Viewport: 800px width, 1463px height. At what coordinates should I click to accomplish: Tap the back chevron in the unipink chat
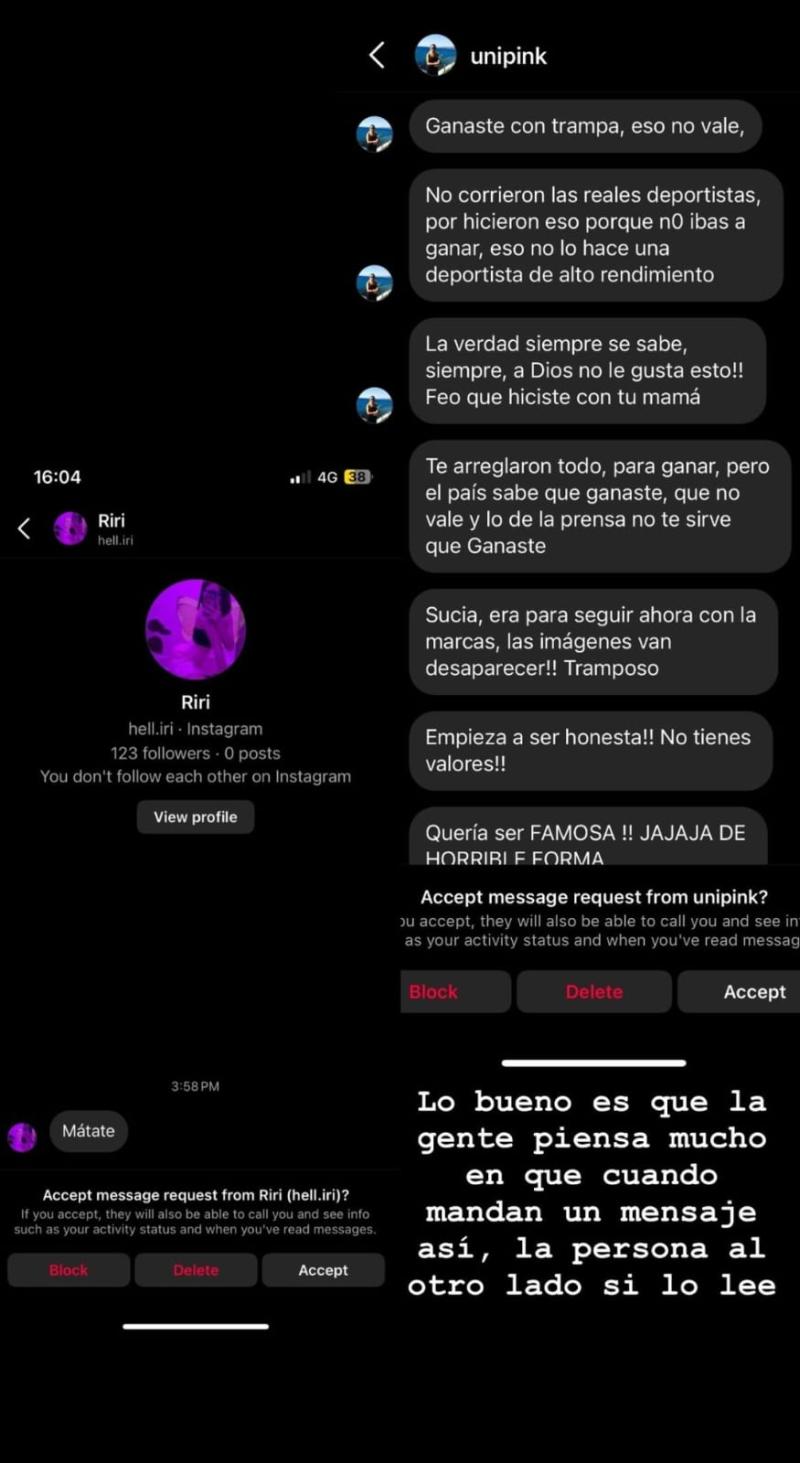coord(377,55)
